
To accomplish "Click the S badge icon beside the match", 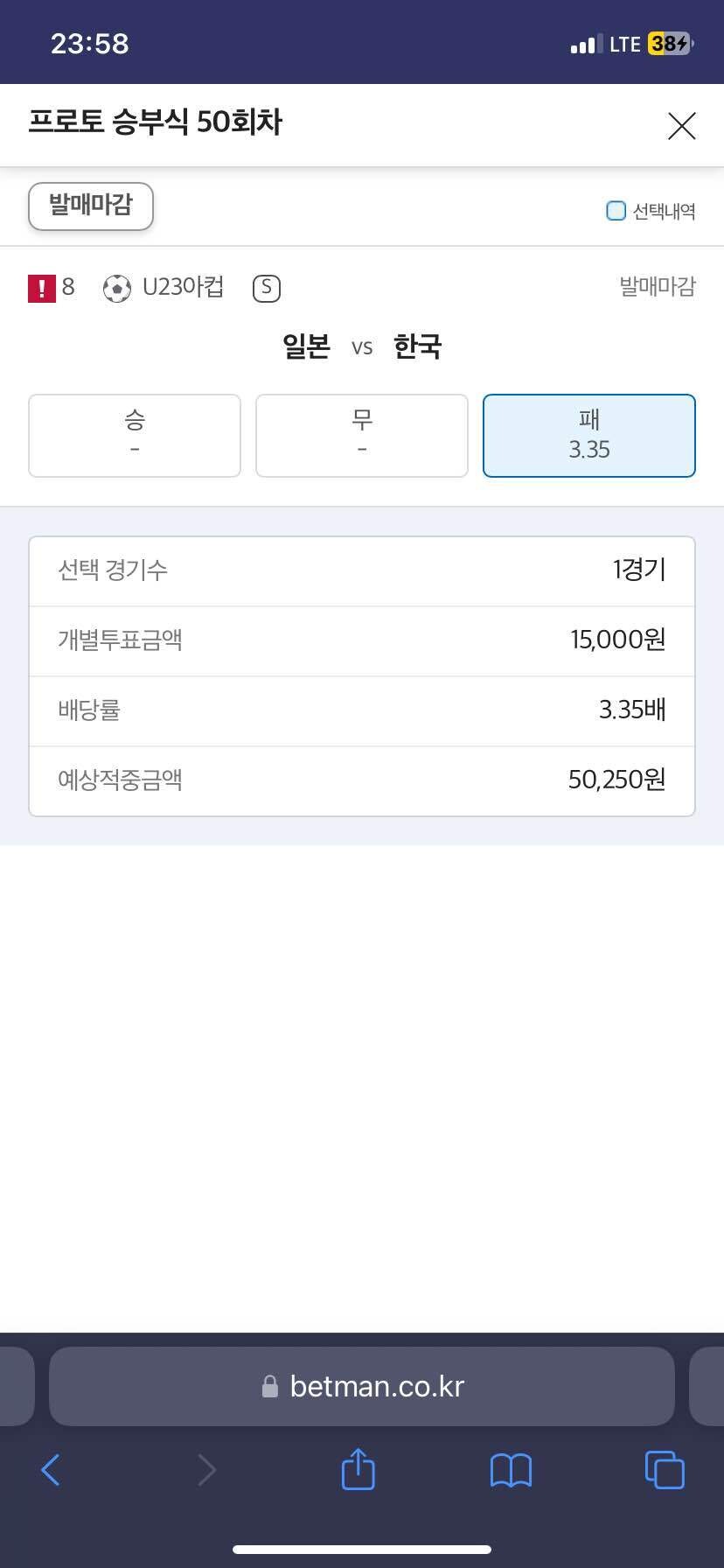I will 266,288.
